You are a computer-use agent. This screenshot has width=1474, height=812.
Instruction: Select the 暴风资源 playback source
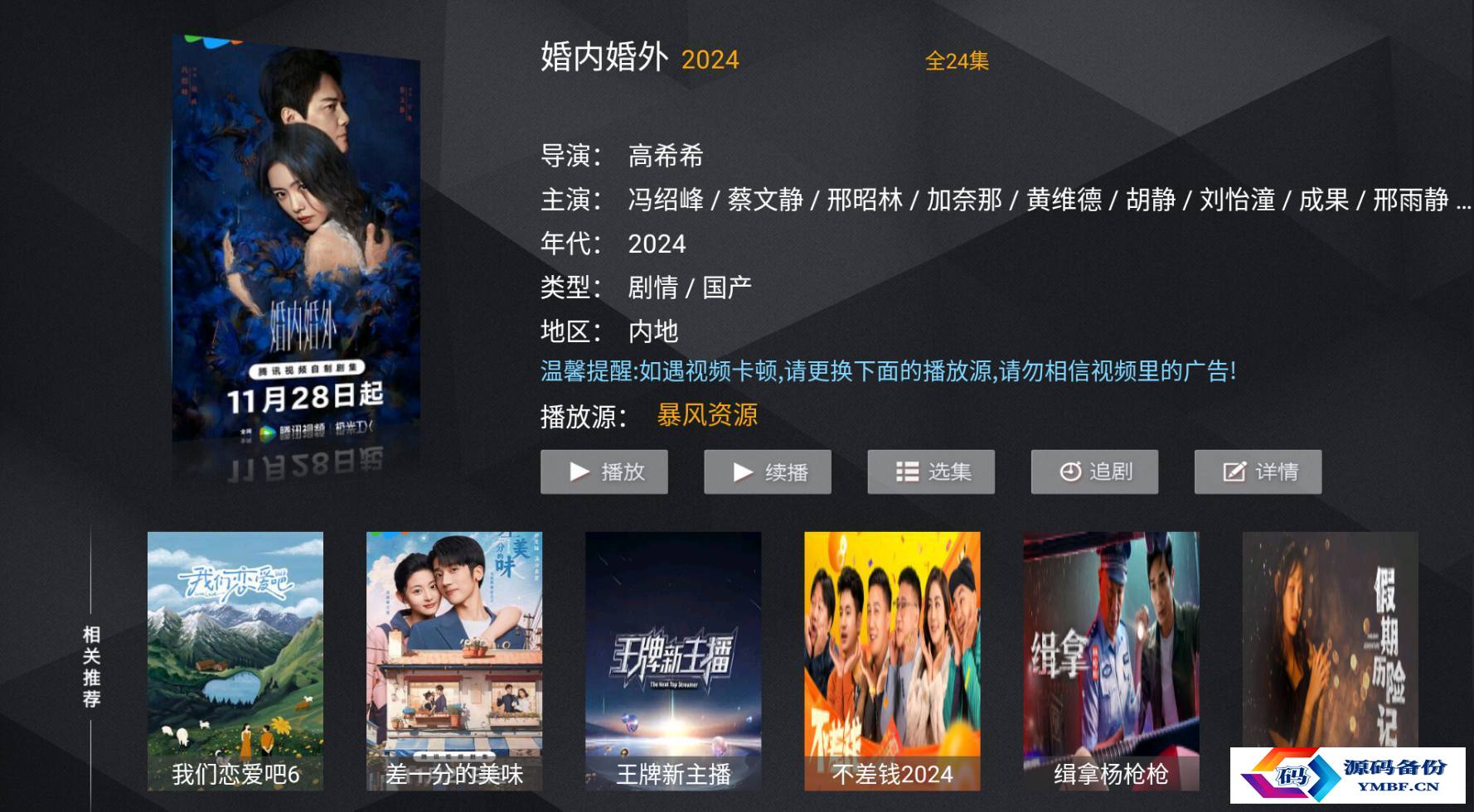coord(706,415)
